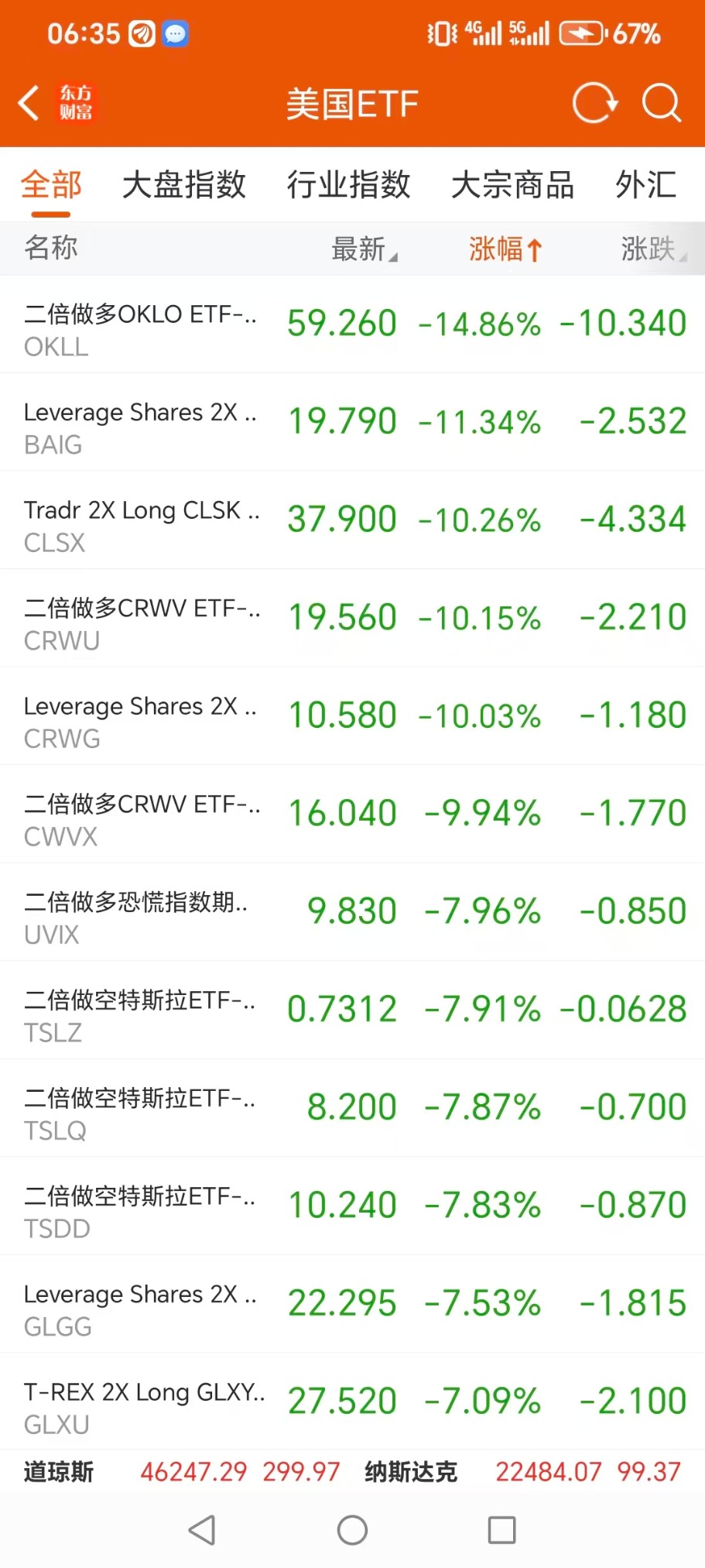Open the search magnifier icon
This screenshot has width=705, height=1568.
click(662, 103)
